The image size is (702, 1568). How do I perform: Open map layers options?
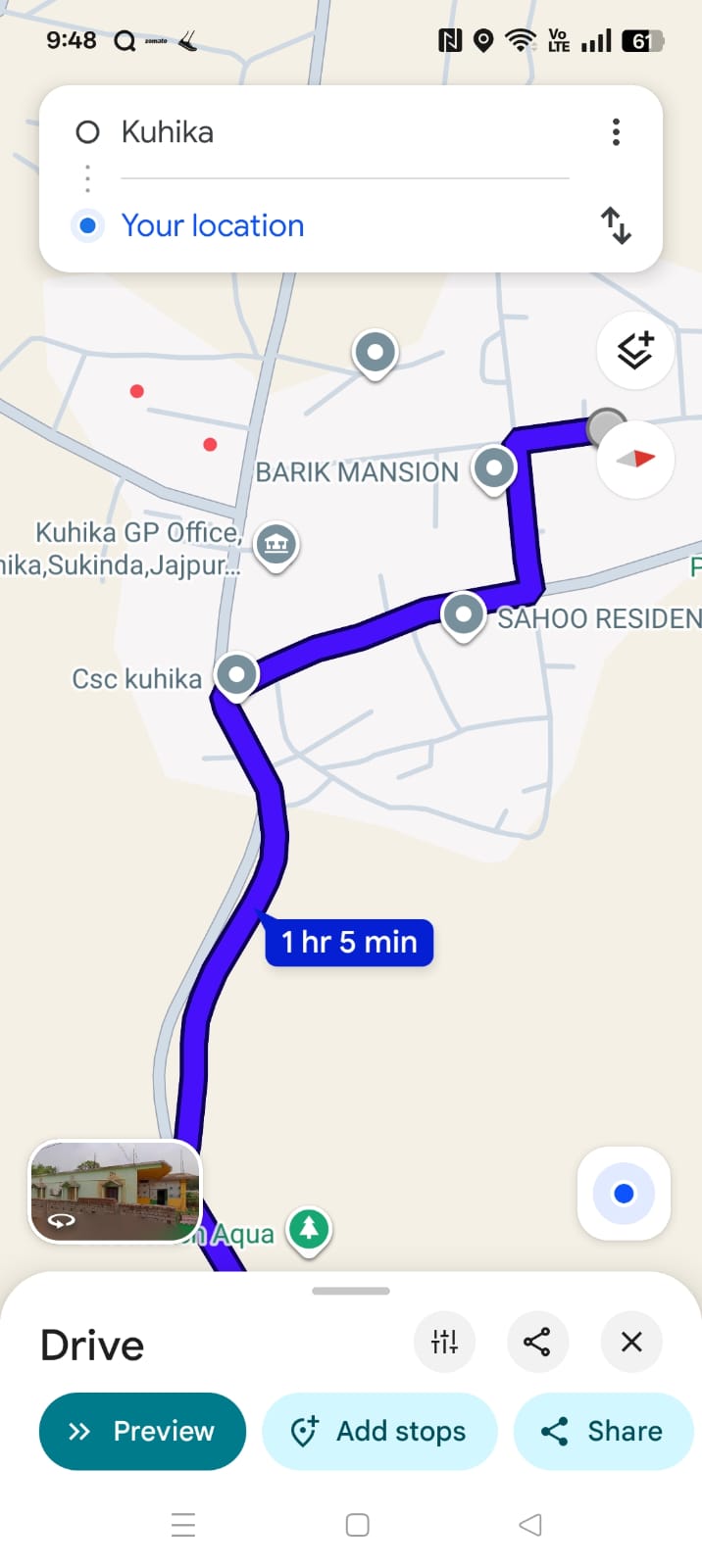tap(634, 350)
